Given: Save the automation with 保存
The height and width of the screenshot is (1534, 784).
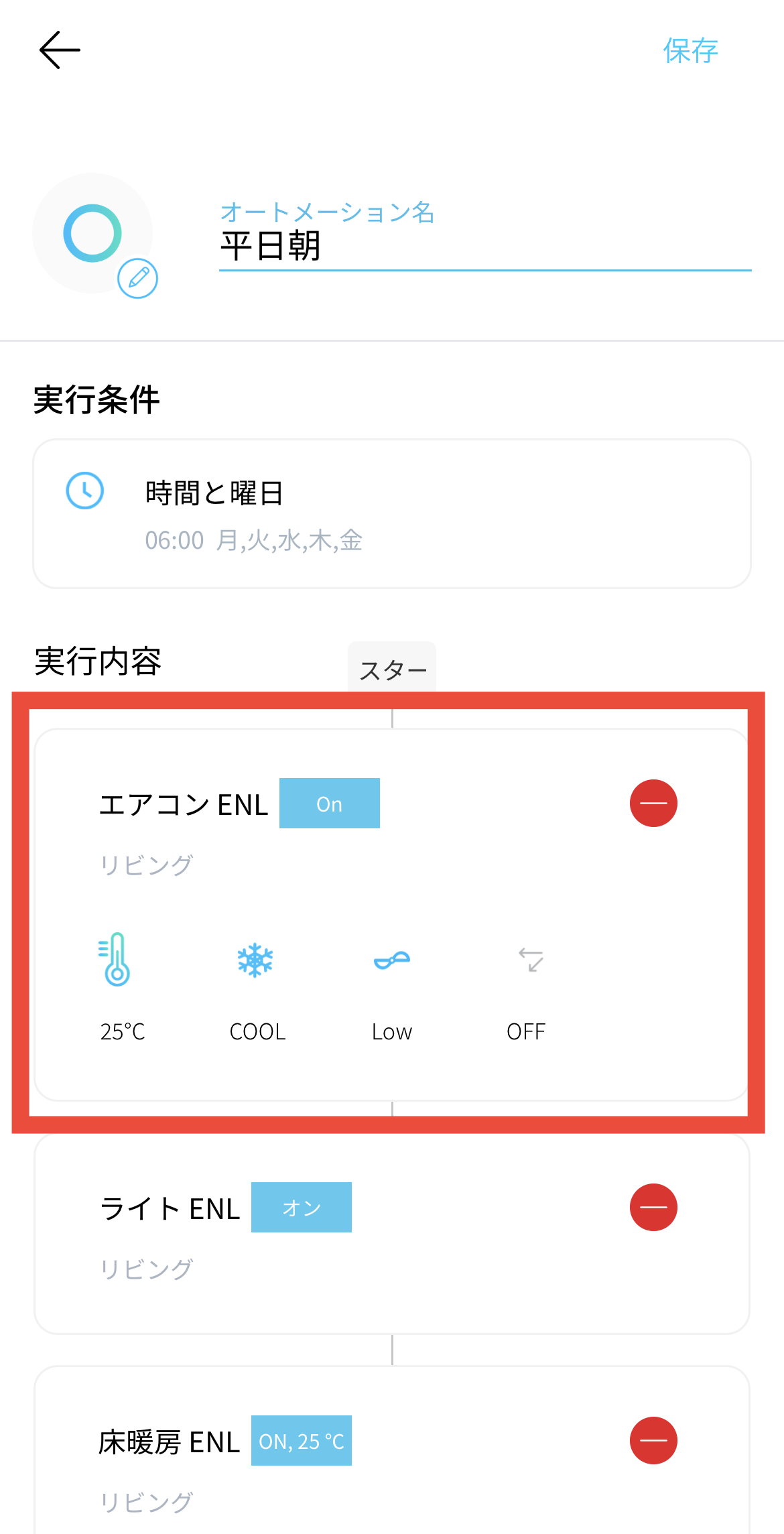Looking at the screenshot, I should pos(690,51).
